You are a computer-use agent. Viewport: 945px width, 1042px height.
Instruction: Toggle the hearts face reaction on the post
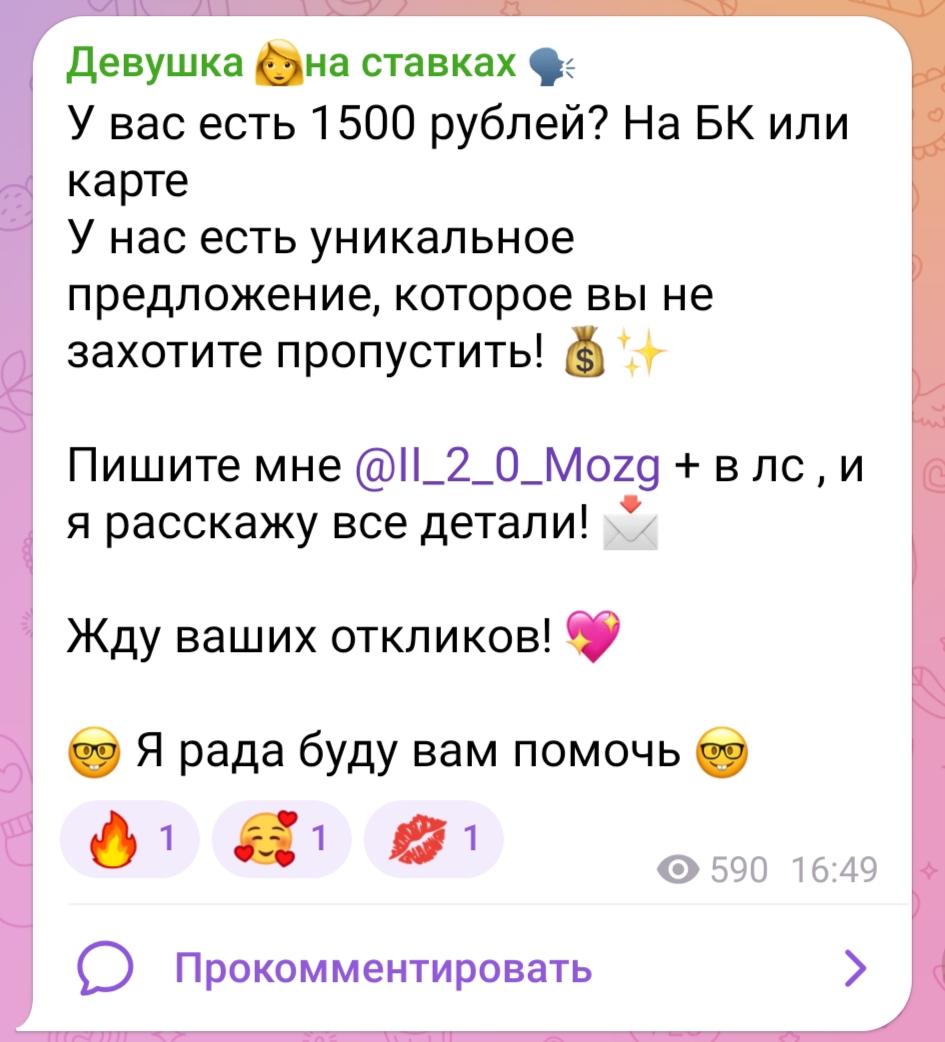(281, 838)
